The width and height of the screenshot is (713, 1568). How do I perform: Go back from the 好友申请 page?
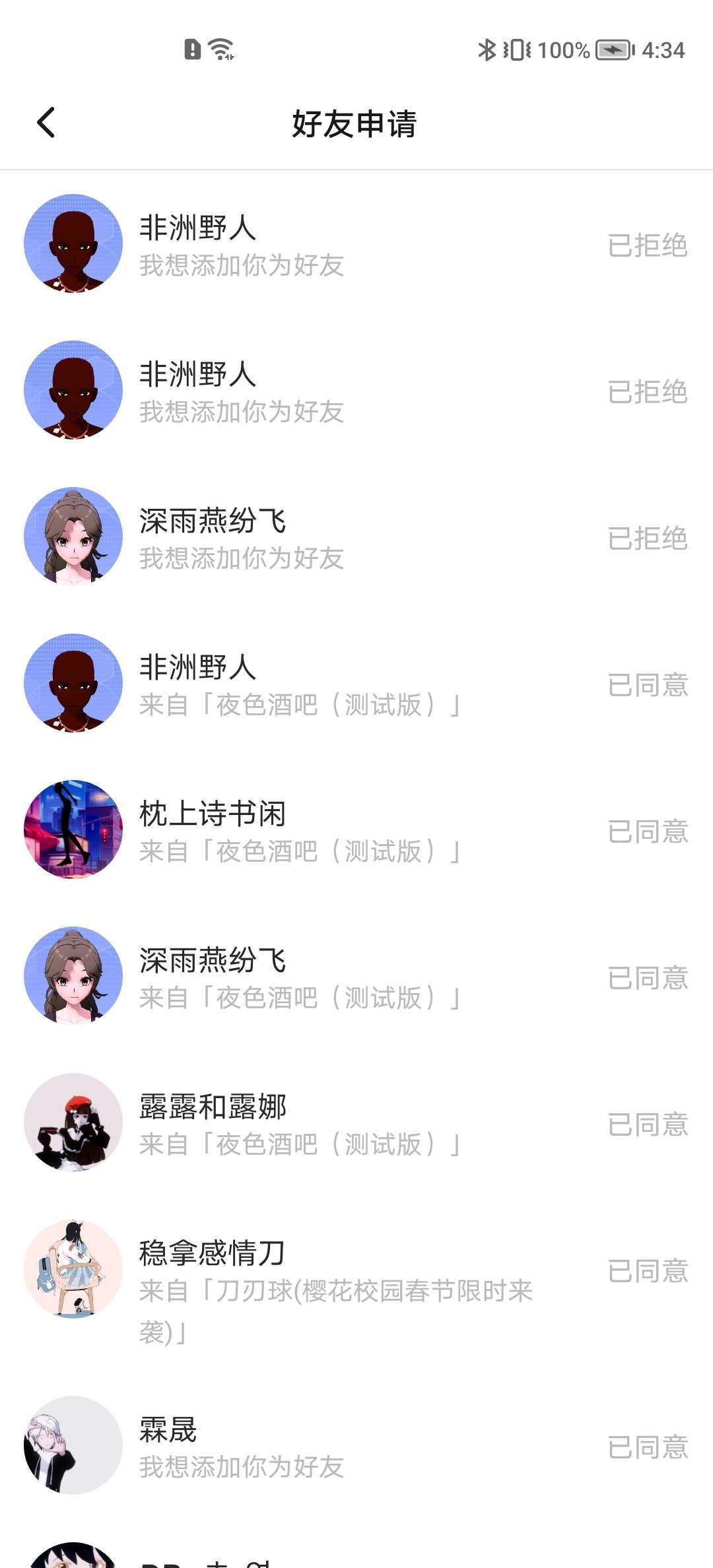click(x=46, y=123)
